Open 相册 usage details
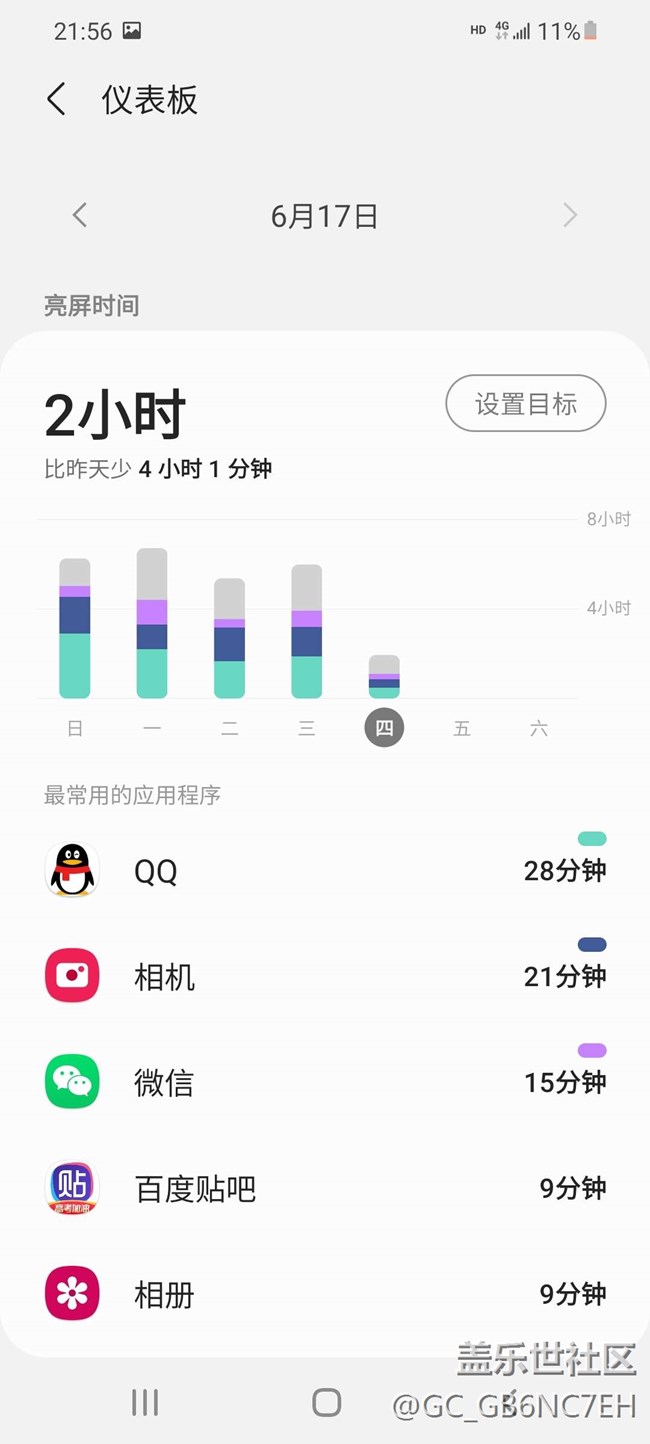650x1444 pixels. (x=325, y=1294)
